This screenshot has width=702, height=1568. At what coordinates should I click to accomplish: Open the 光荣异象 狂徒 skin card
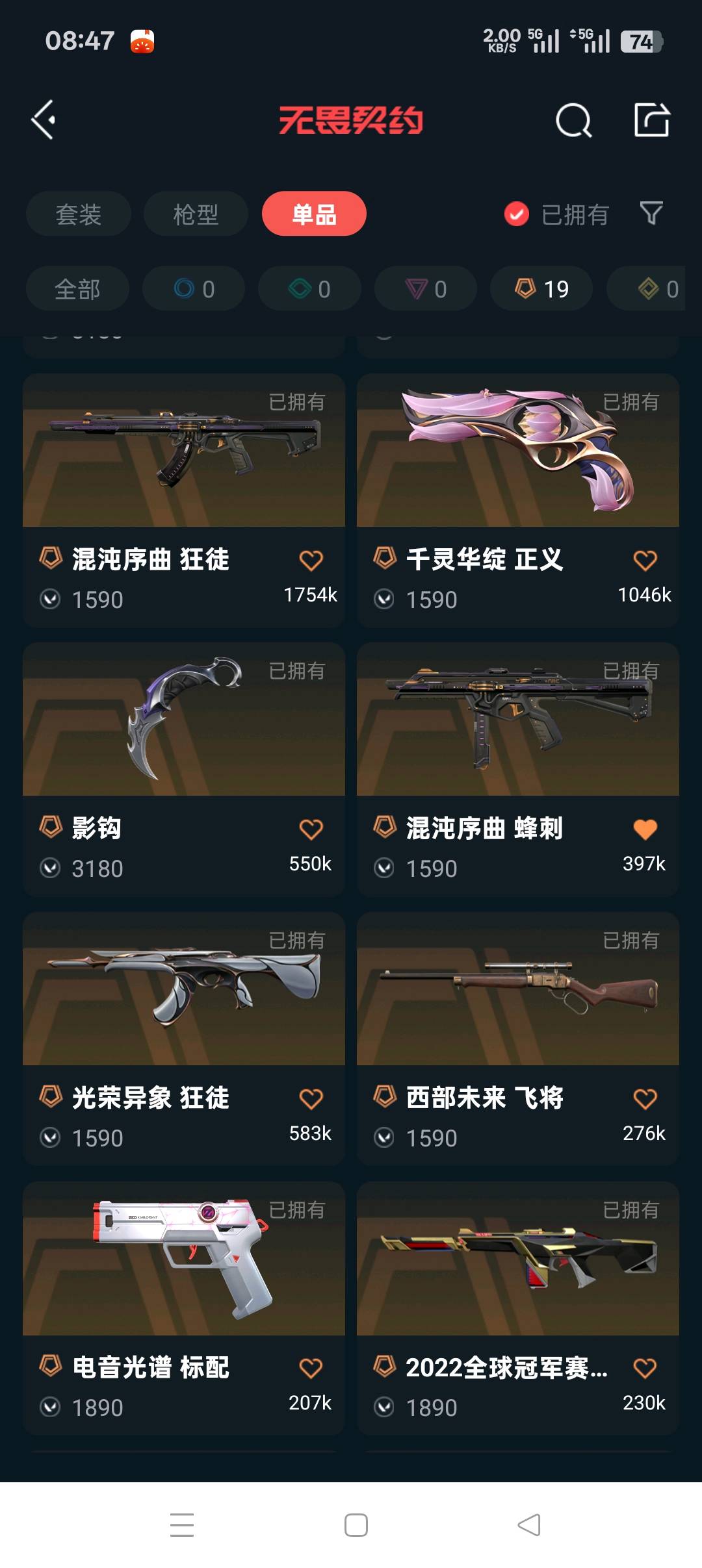click(x=184, y=989)
